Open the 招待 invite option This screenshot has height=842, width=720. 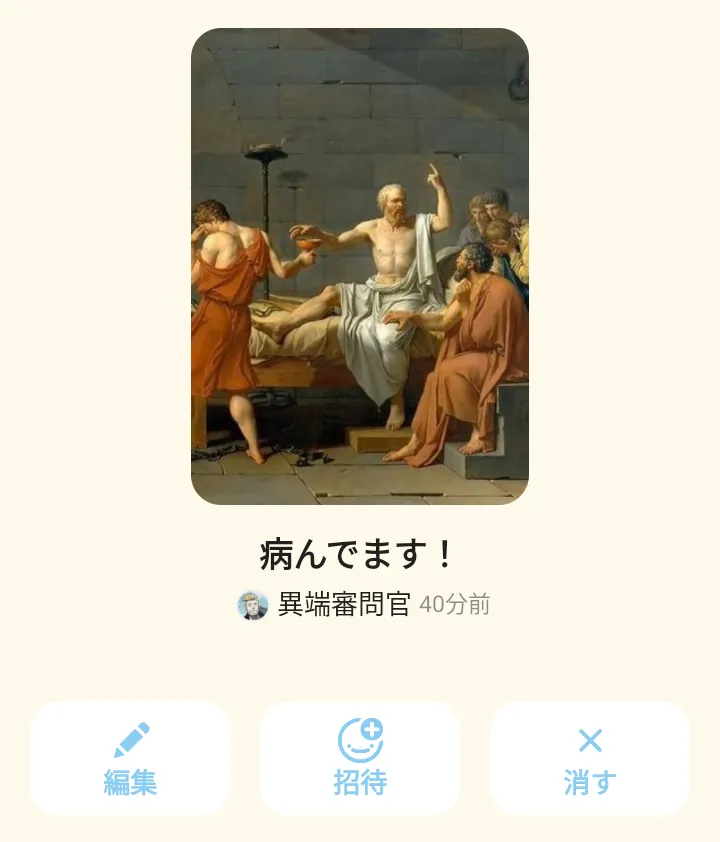coord(360,759)
